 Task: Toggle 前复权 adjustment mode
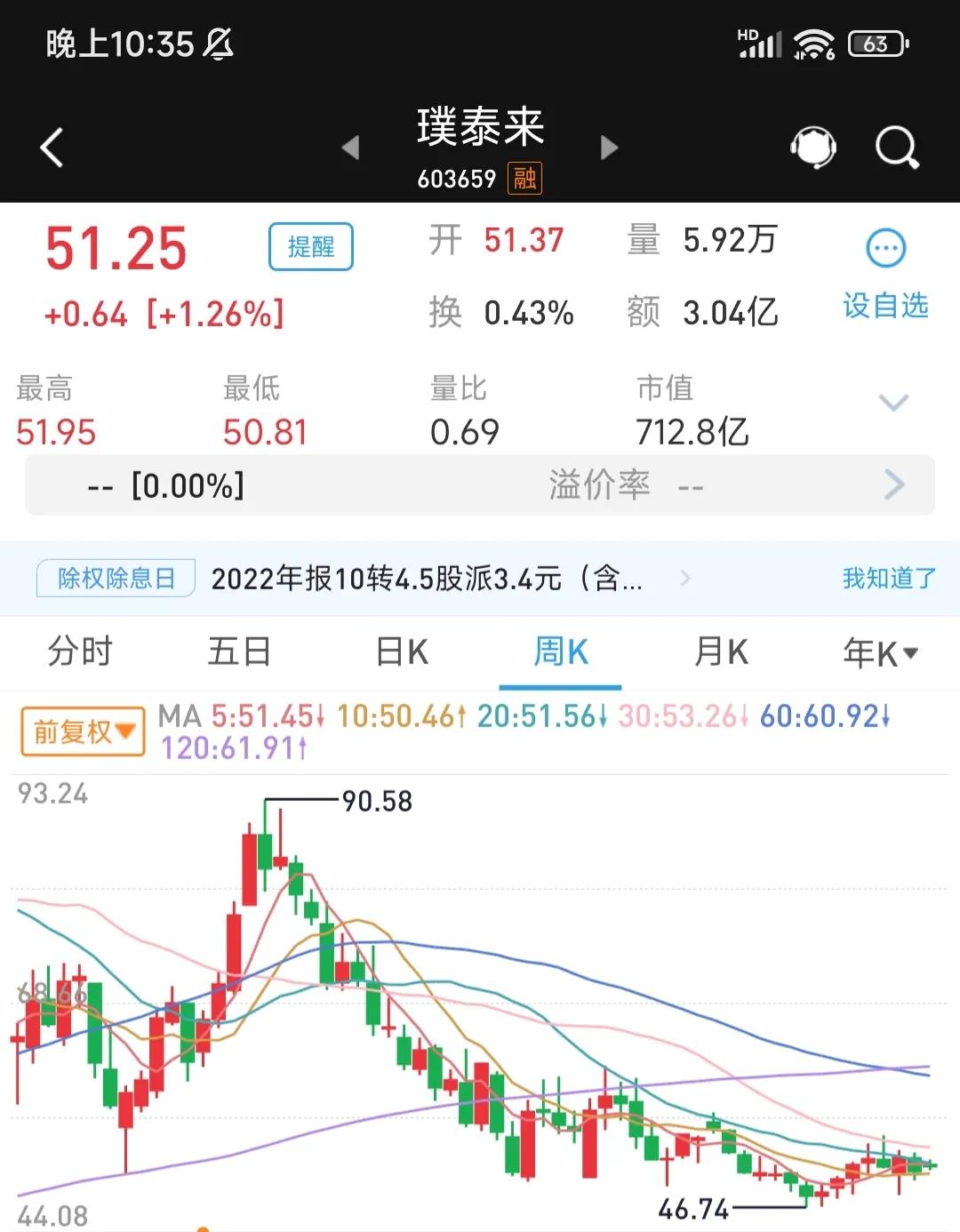click(71, 731)
